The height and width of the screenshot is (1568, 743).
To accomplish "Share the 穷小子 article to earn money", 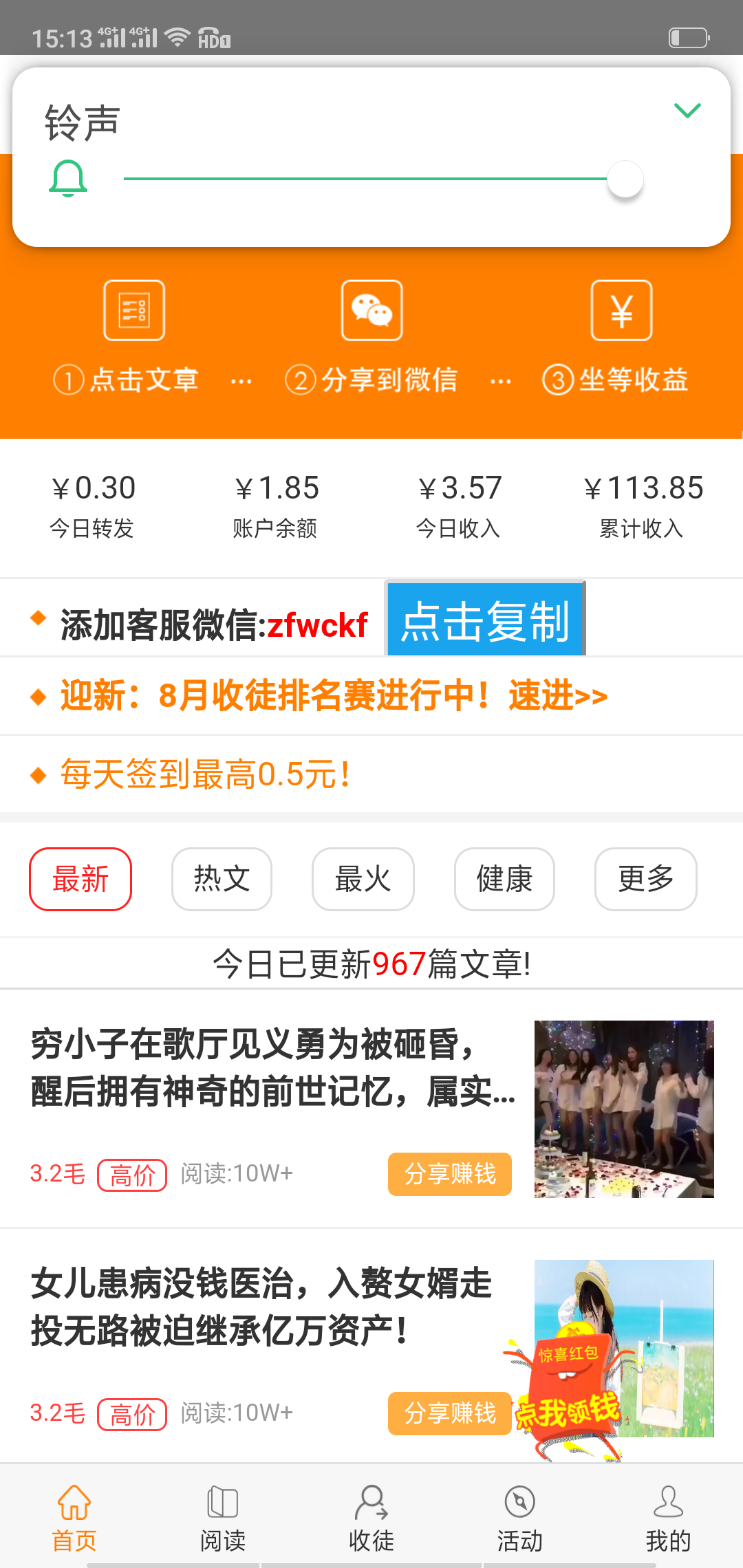I will 449,1174.
